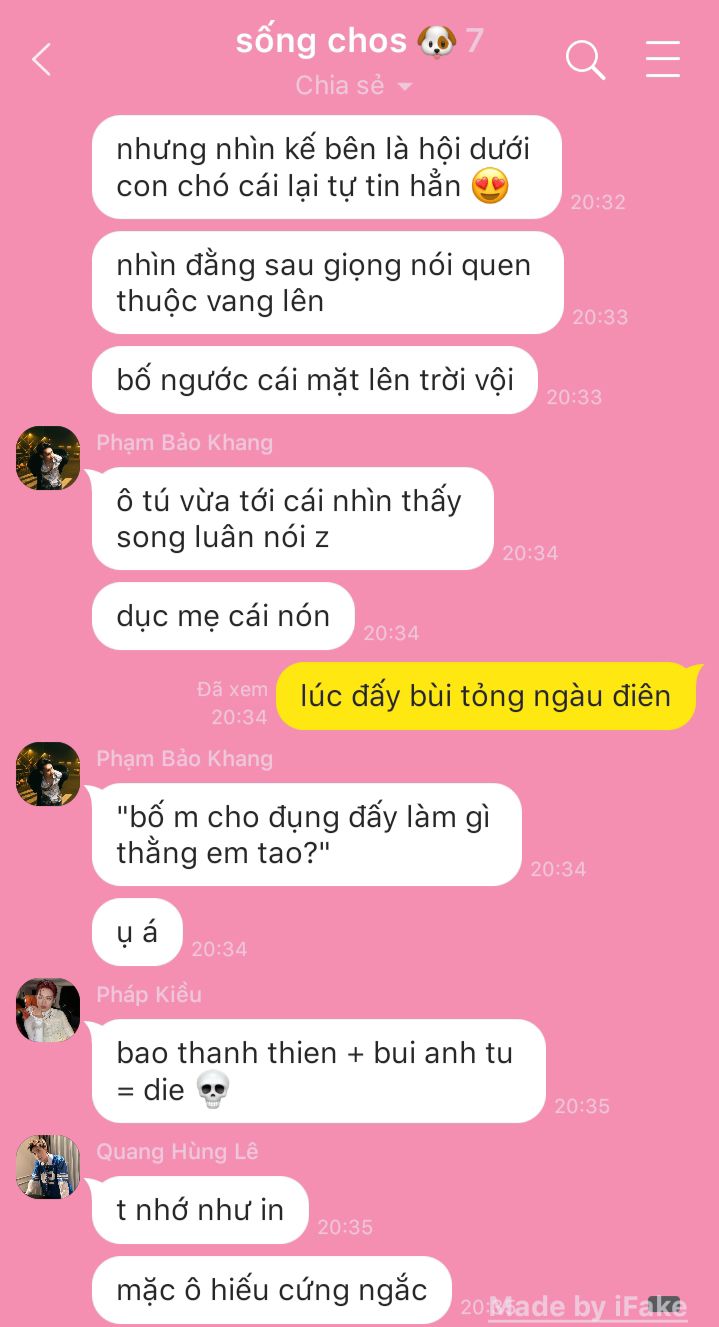Go back from the sống chos chat

tap(41, 60)
